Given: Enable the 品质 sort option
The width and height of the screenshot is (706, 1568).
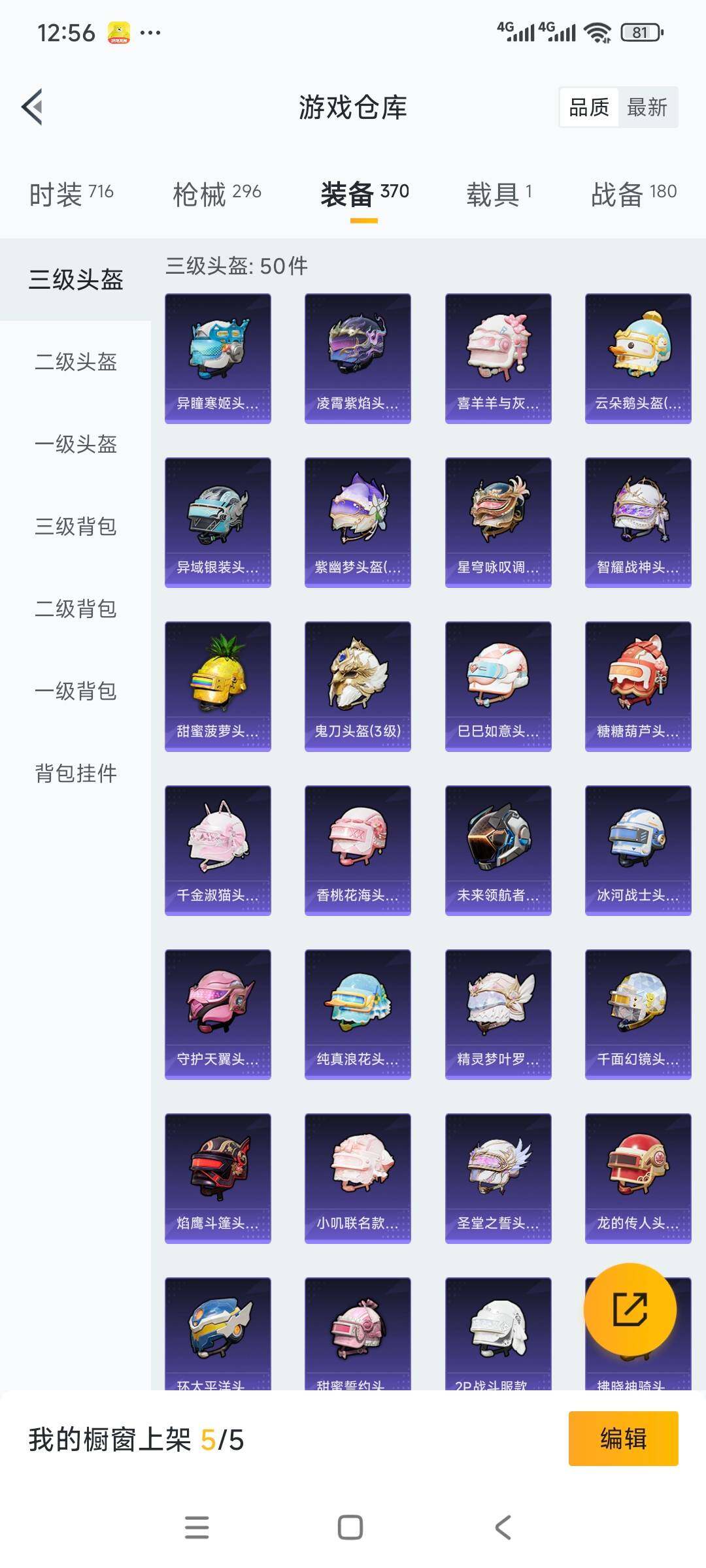Looking at the screenshot, I should 589,108.
